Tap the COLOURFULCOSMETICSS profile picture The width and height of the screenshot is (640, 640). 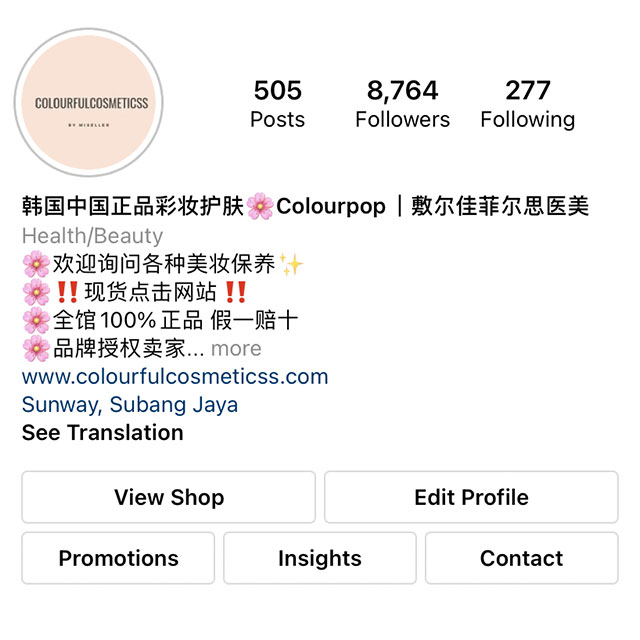89,105
